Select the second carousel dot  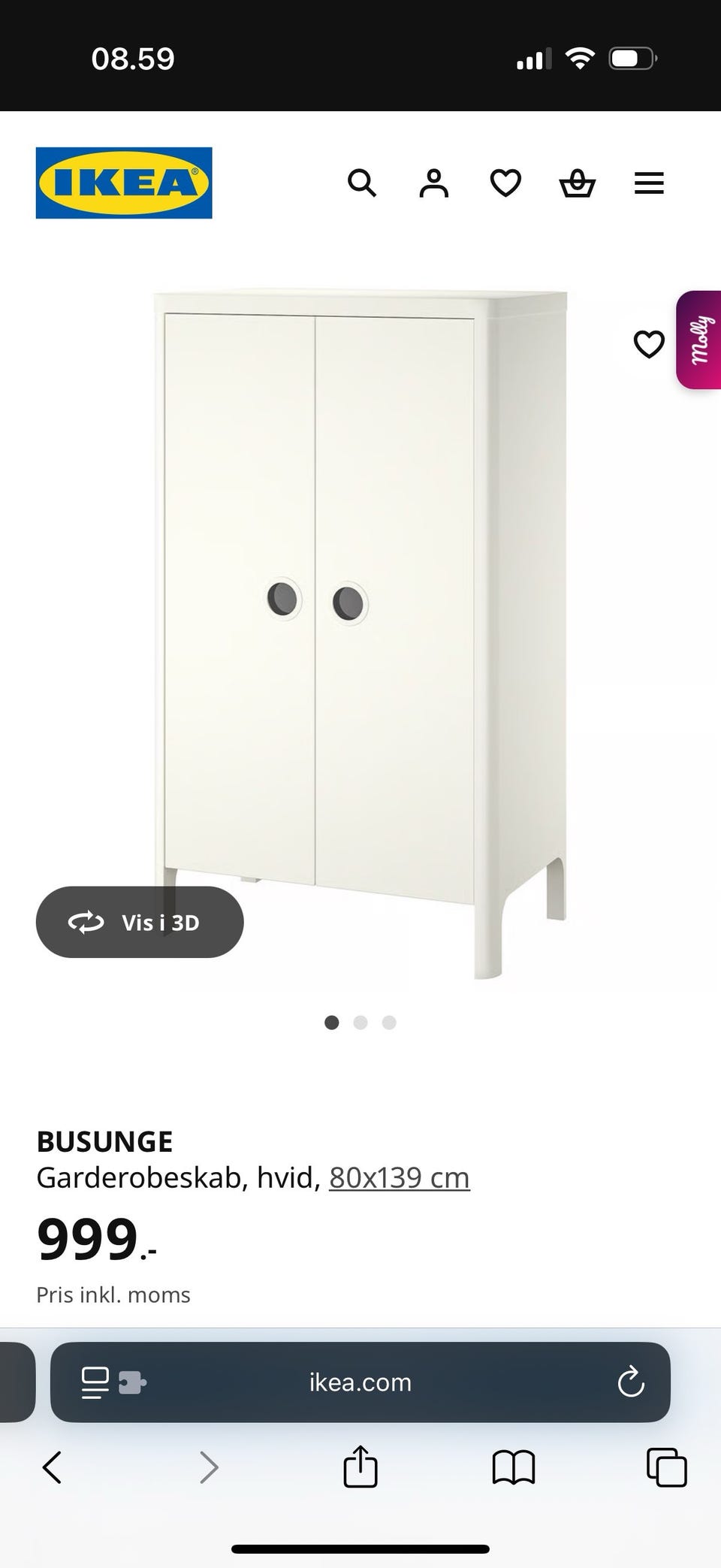point(360,1022)
